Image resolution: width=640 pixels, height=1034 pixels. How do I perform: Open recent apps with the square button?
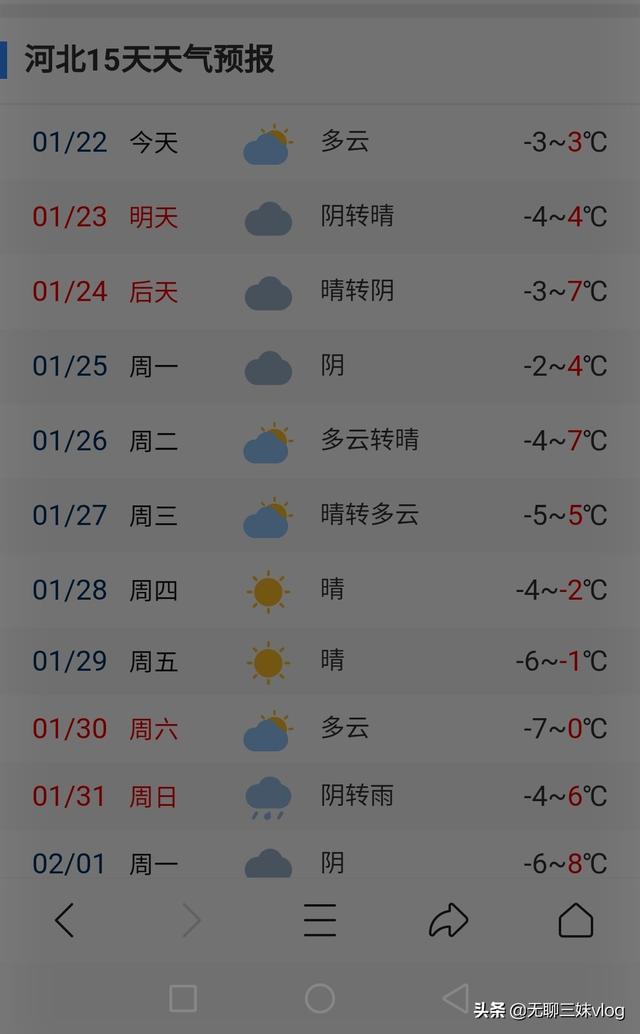click(183, 998)
